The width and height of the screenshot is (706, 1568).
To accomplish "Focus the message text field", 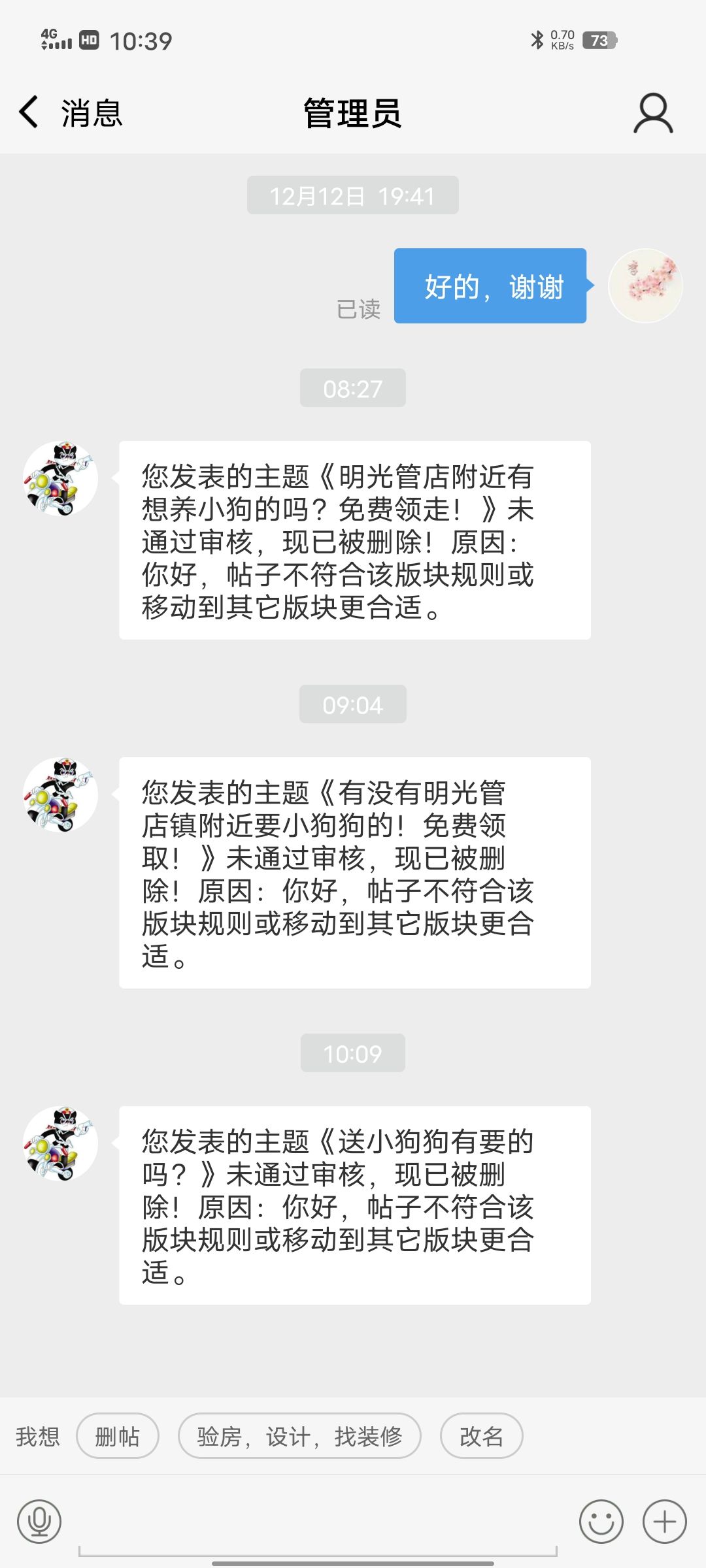I will (318, 1526).
